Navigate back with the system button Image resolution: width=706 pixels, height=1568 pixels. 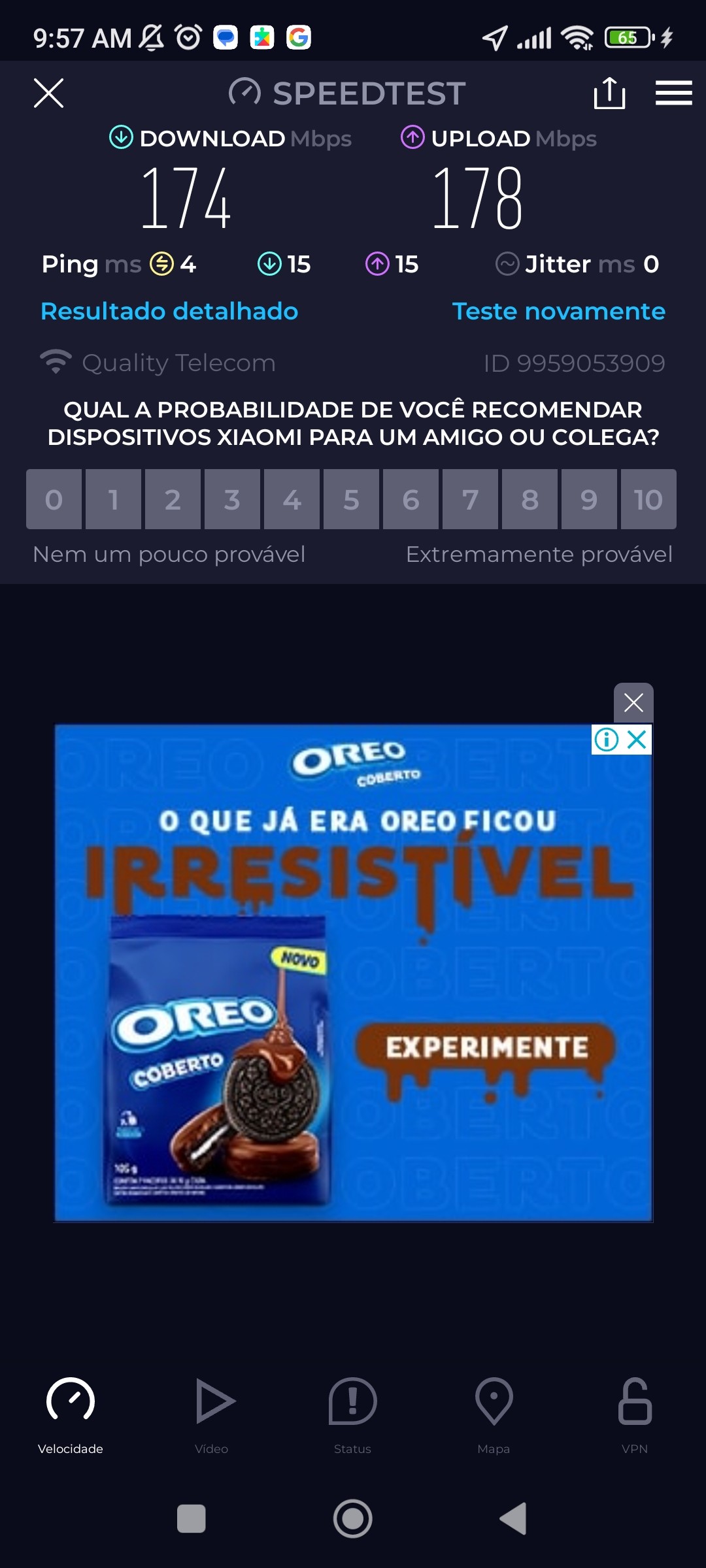tap(514, 1518)
